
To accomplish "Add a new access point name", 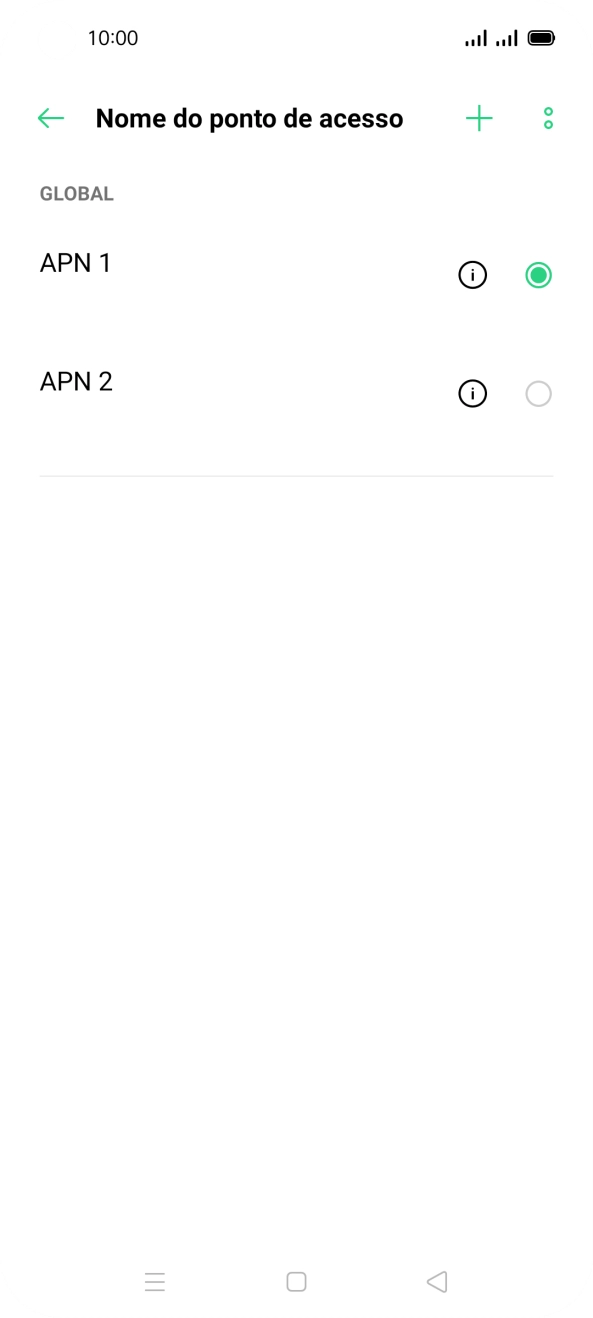I will tap(479, 118).
